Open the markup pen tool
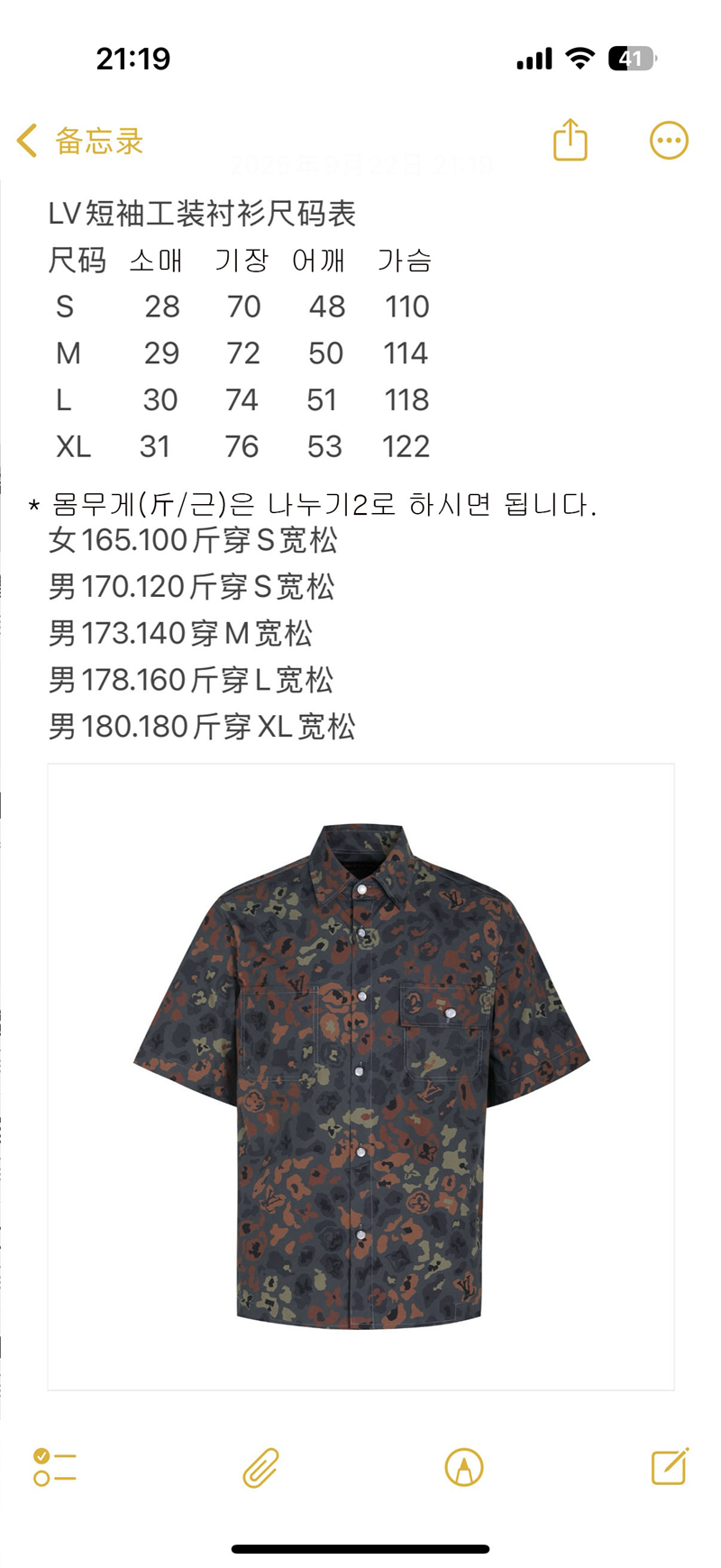 pyautogui.click(x=464, y=1467)
